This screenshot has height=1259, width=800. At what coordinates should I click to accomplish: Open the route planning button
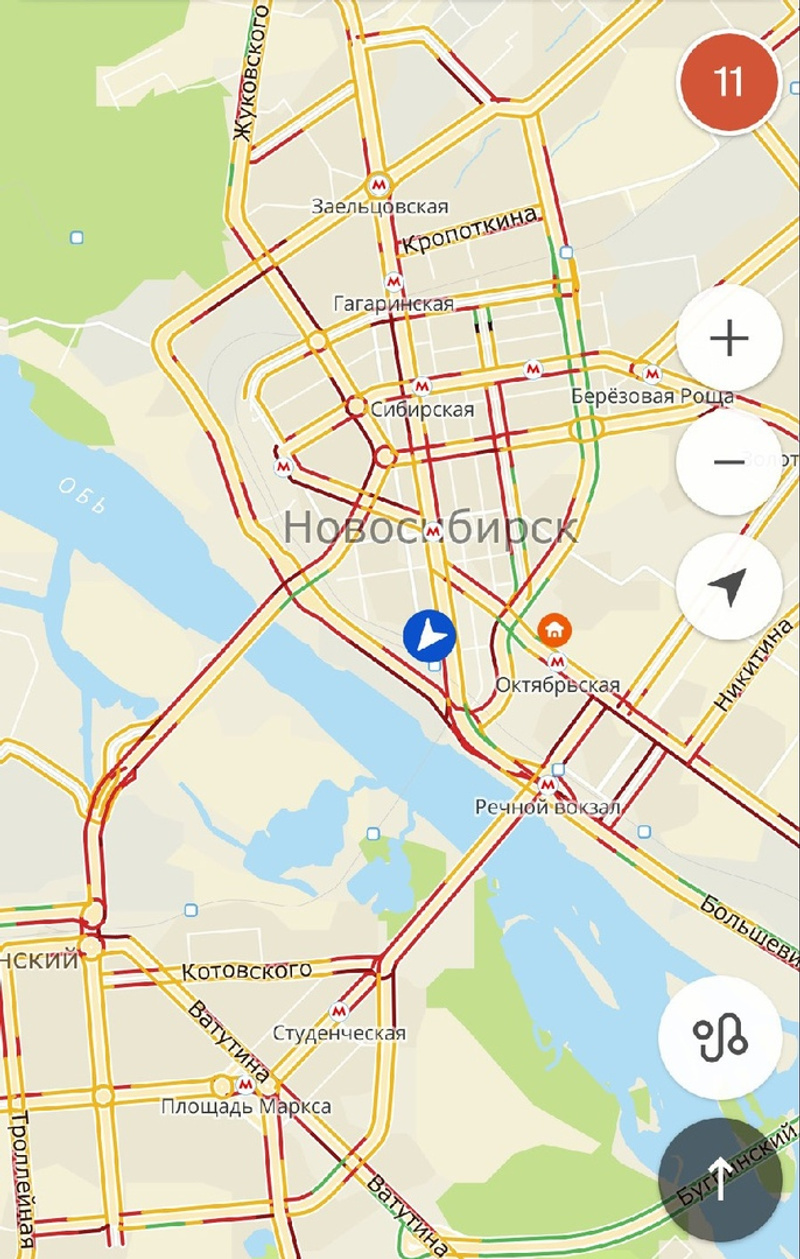(720, 1038)
